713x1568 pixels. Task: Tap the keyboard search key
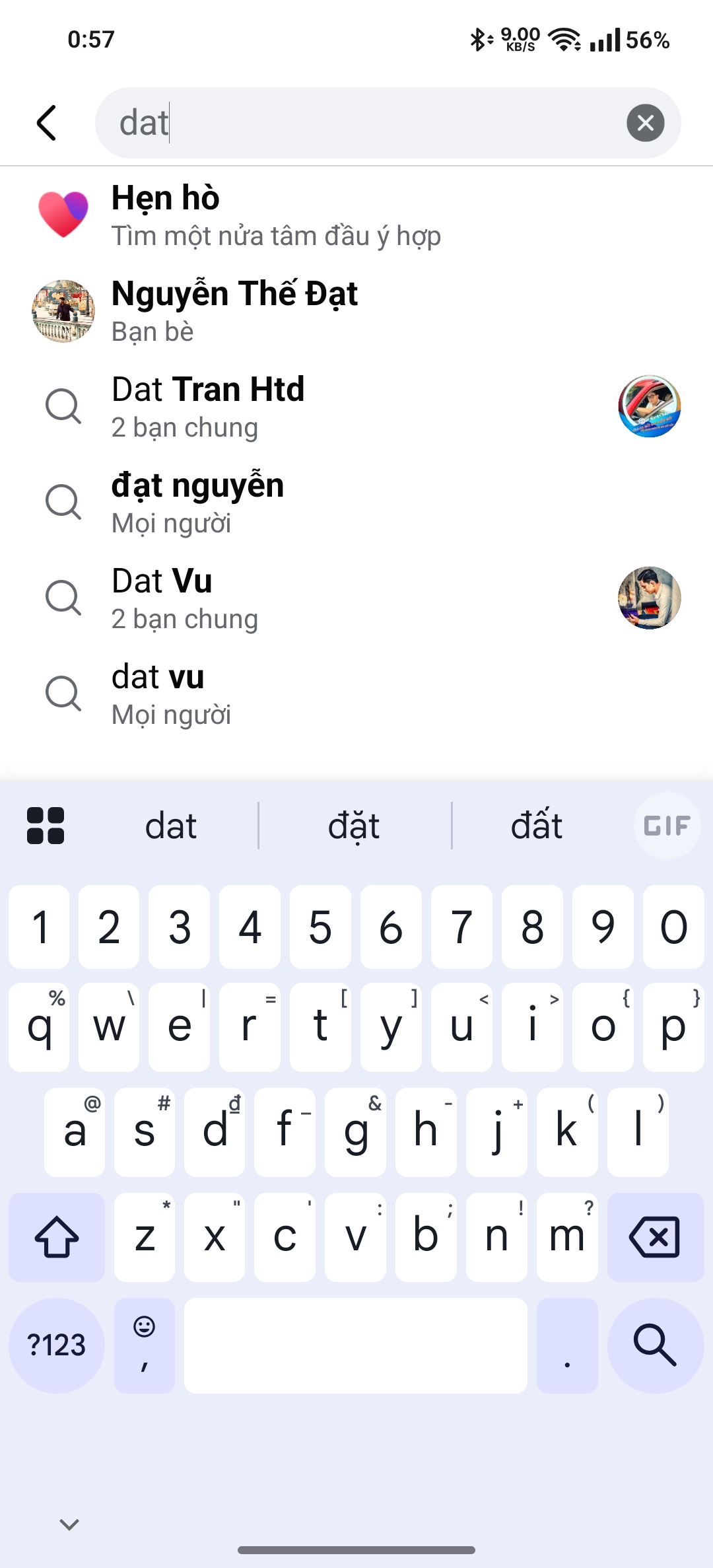[x=655, y=1345]
